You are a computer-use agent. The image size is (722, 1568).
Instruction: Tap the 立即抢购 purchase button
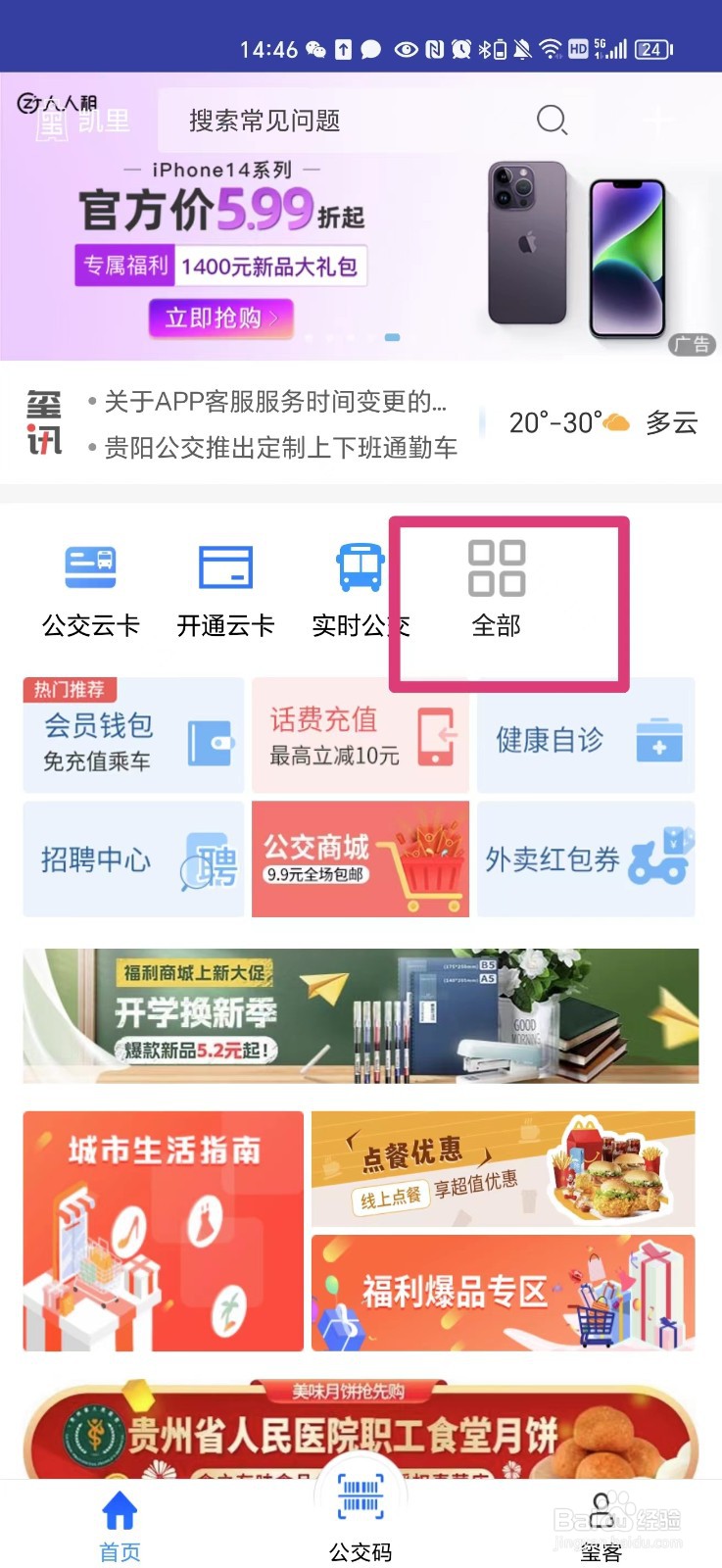pyautogui.click(x=219, y=319)
